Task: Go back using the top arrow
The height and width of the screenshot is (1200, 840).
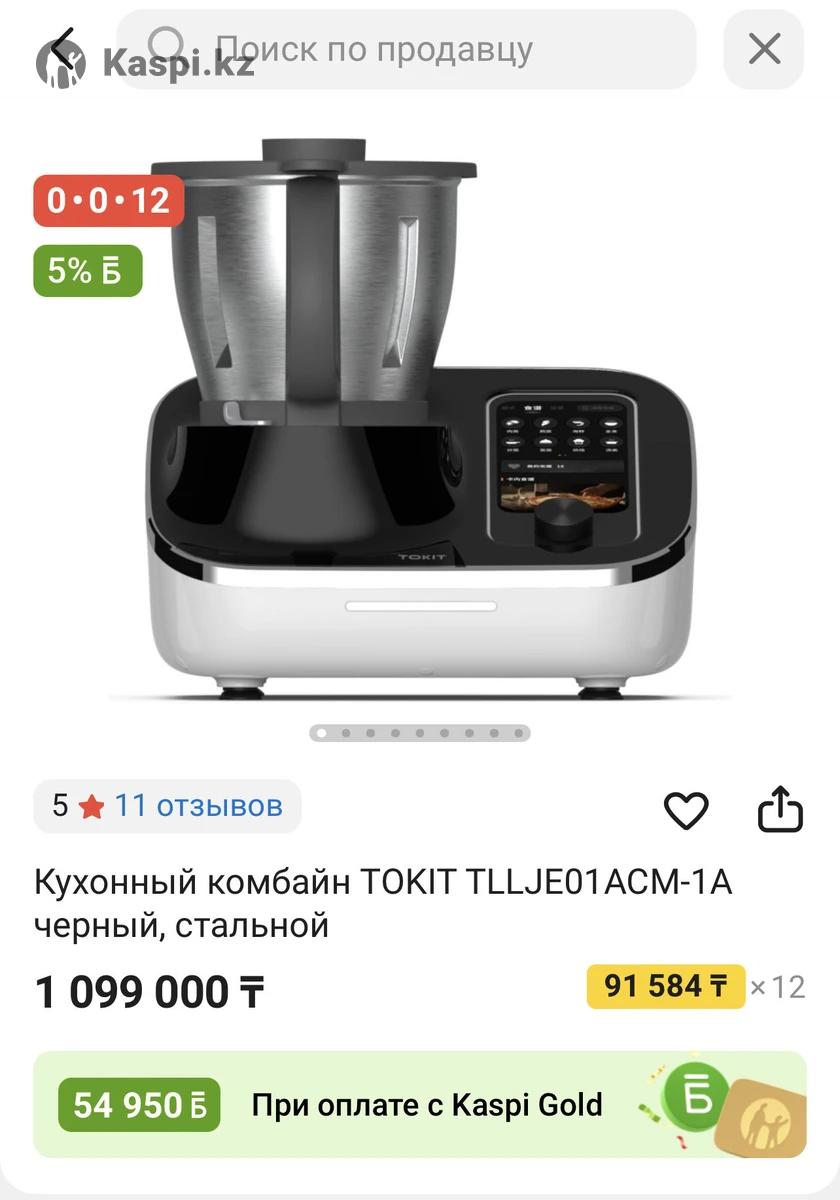Action: tap(63, 47)
